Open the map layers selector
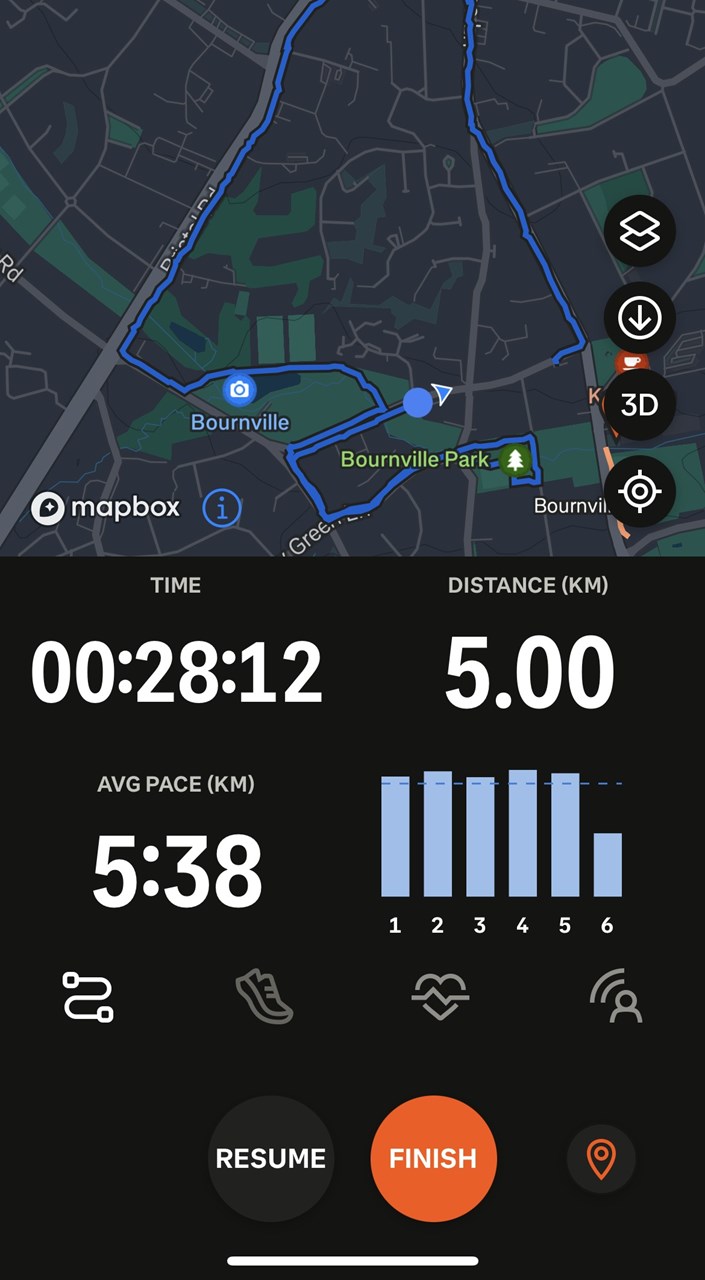 [x=640, y=232]
